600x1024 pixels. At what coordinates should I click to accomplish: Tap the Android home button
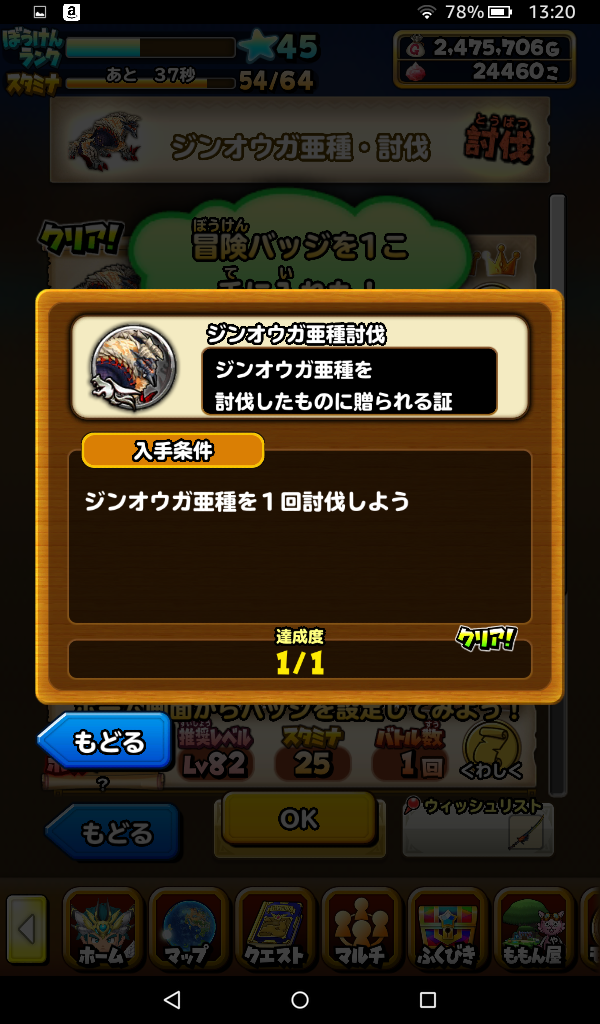pyautogui.click(x=300, y=1000)
